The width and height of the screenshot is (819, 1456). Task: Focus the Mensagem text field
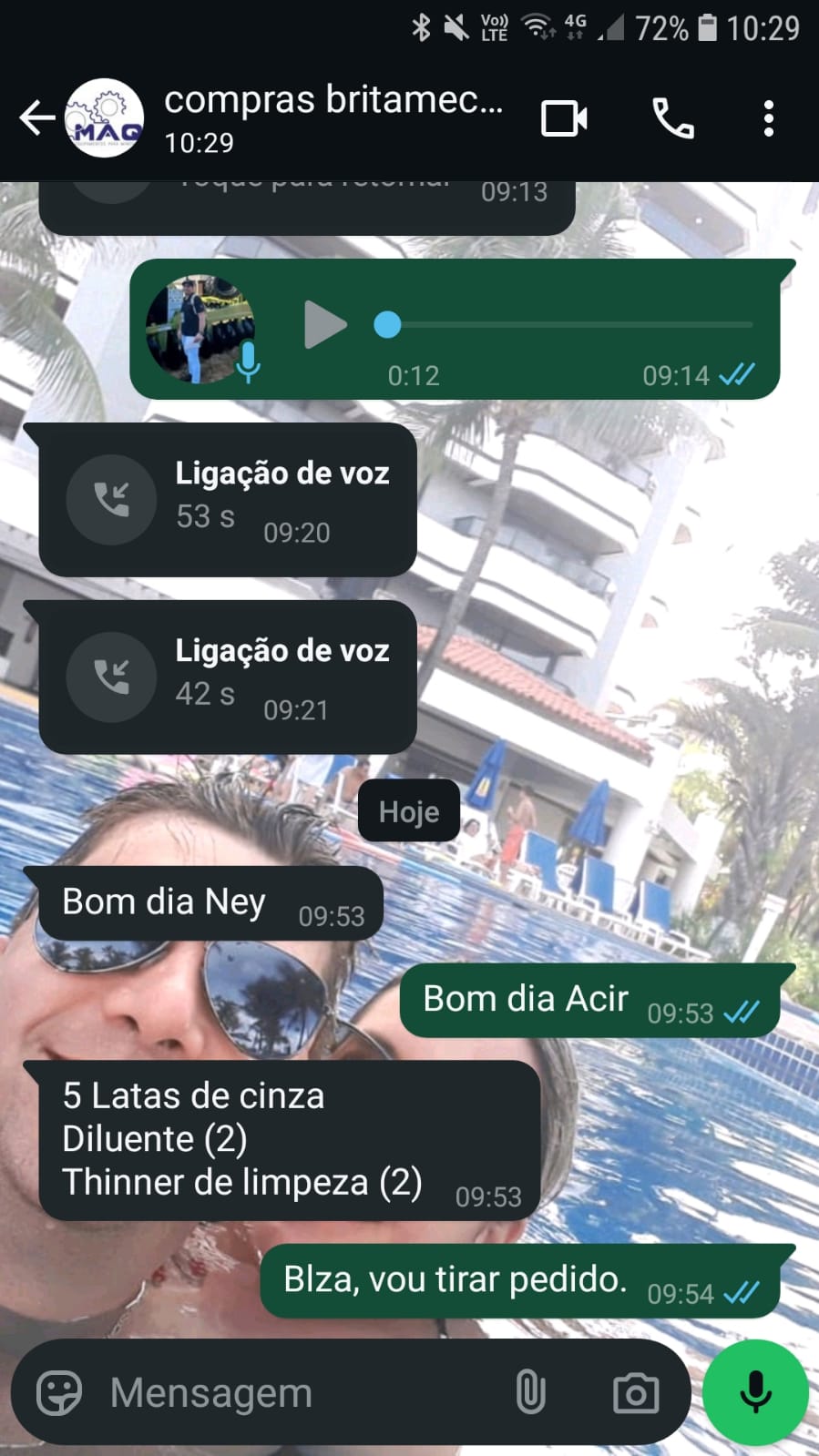[301, 1393]
